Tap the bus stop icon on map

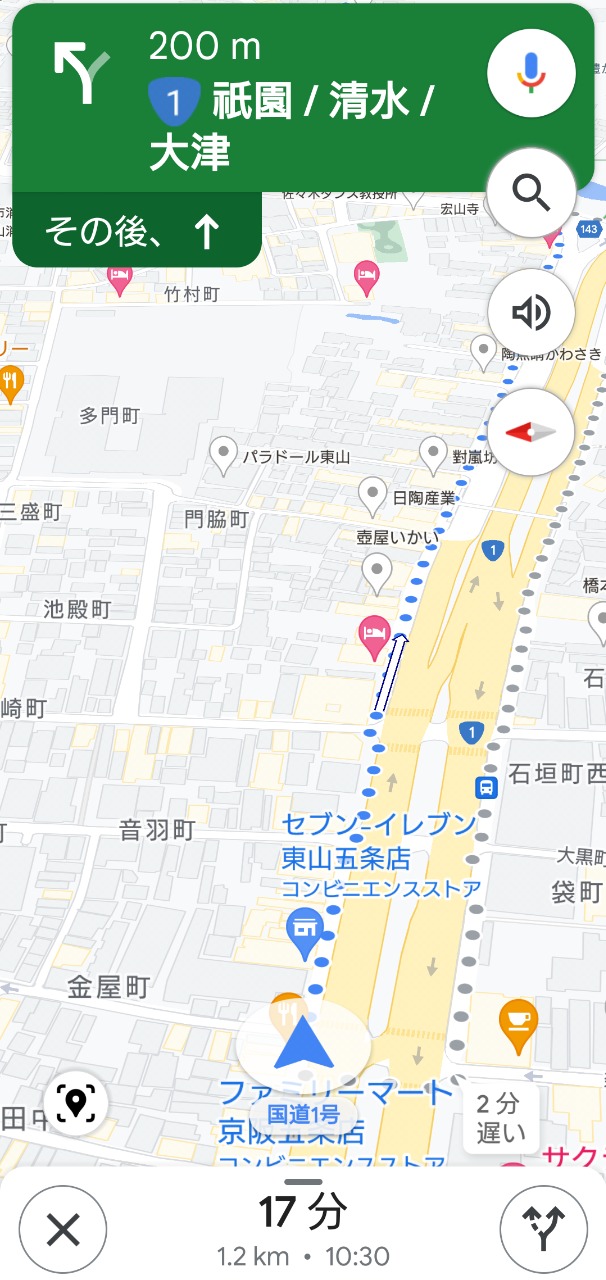tap(487, 787)
